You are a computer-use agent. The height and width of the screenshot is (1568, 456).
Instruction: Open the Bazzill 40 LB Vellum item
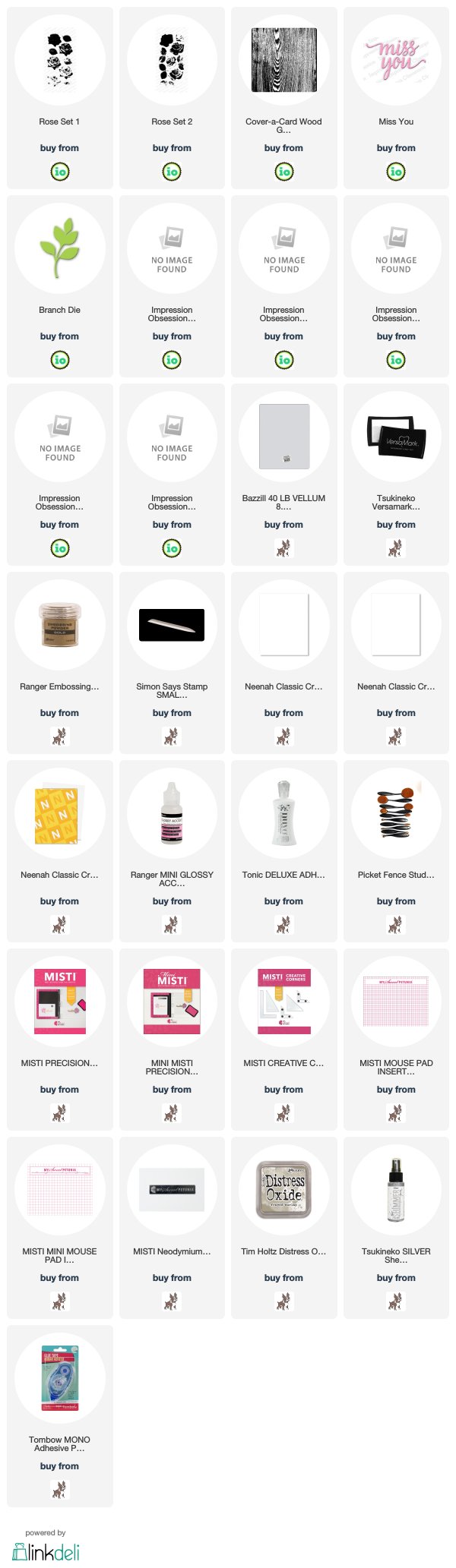(x=283, y=436)
